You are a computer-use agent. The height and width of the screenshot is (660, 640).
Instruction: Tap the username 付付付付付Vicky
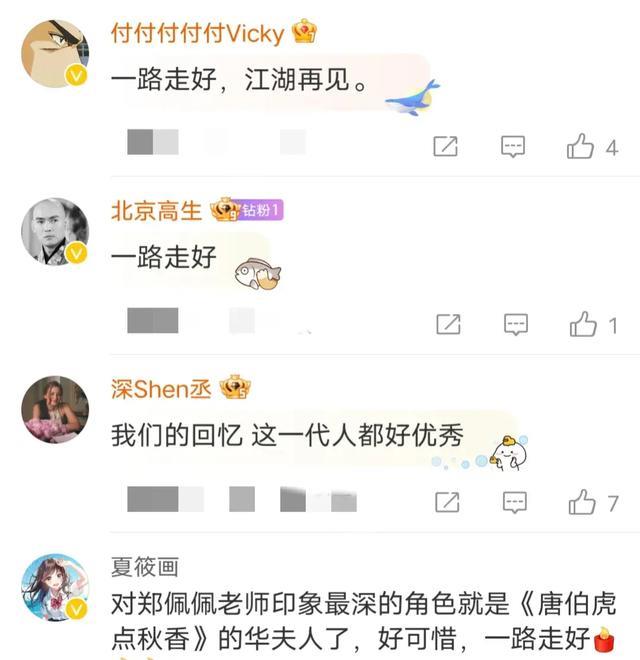coord(197,33)
